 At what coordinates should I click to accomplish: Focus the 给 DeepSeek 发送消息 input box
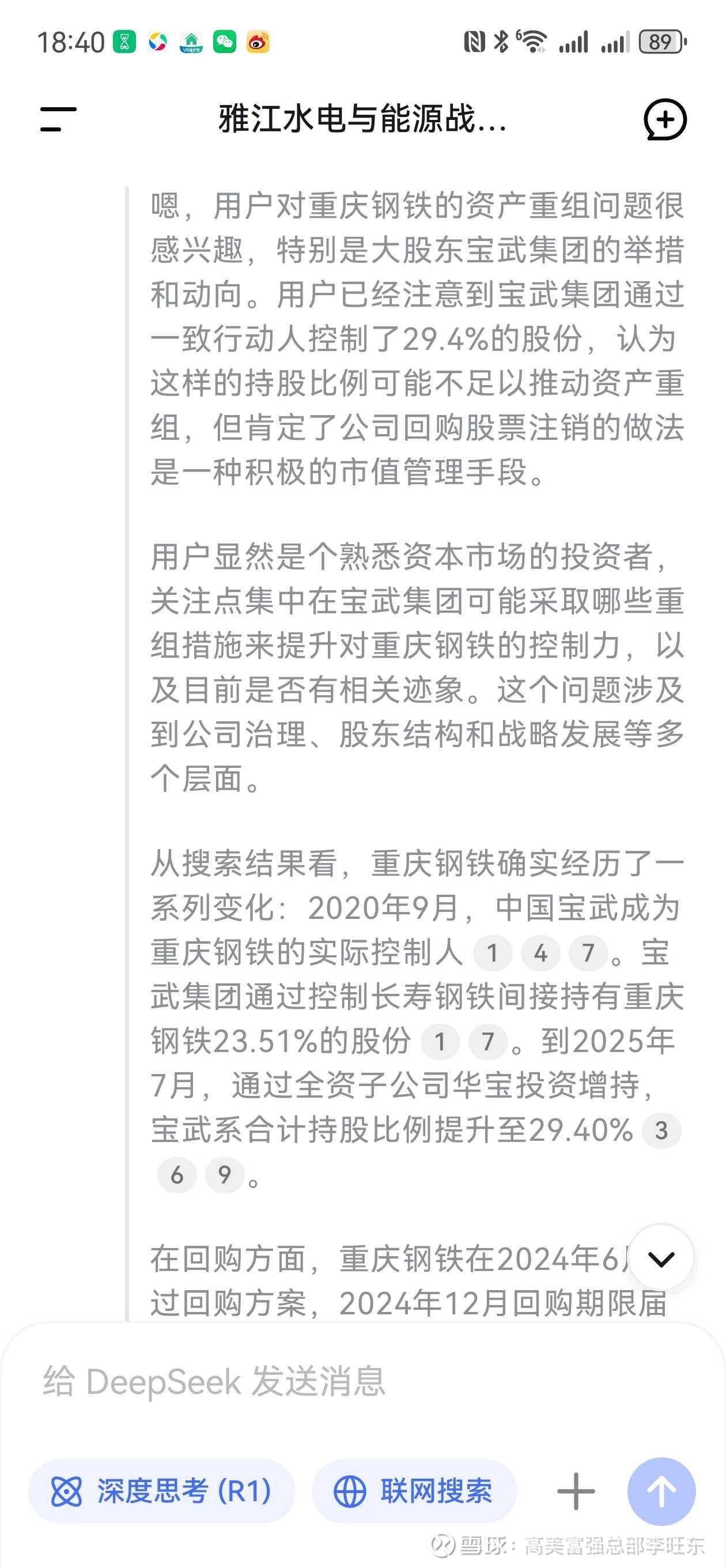[362, 1382]
